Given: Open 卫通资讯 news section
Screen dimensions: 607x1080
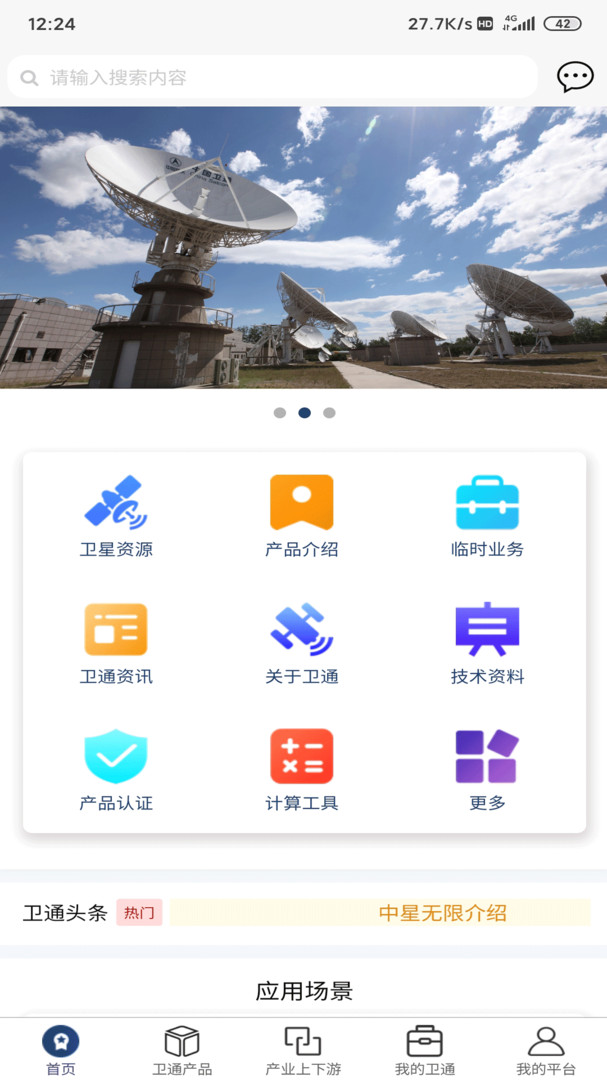Looking at the screenshot, I should click(x=116, y=643).
